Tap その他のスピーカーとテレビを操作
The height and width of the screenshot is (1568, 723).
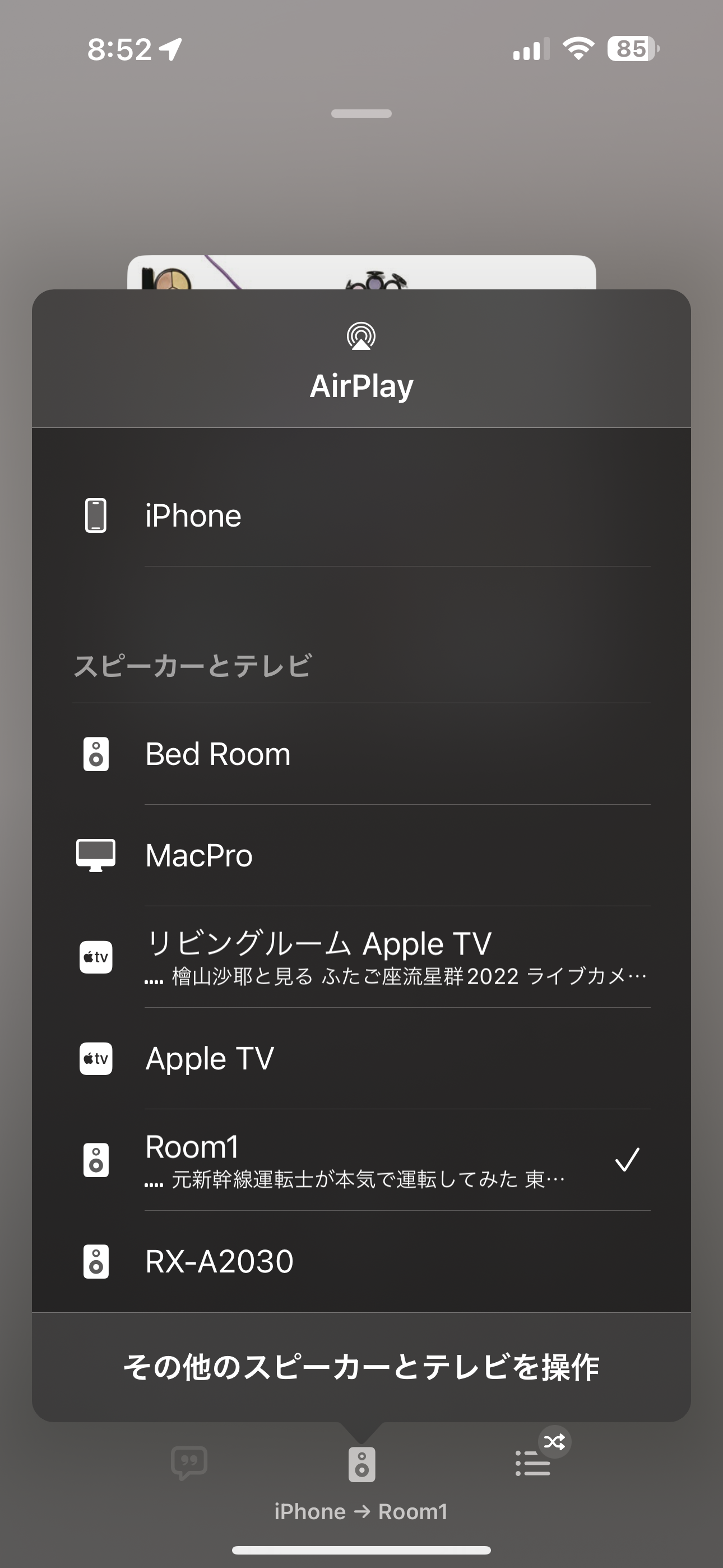(x=361, y=1367)
